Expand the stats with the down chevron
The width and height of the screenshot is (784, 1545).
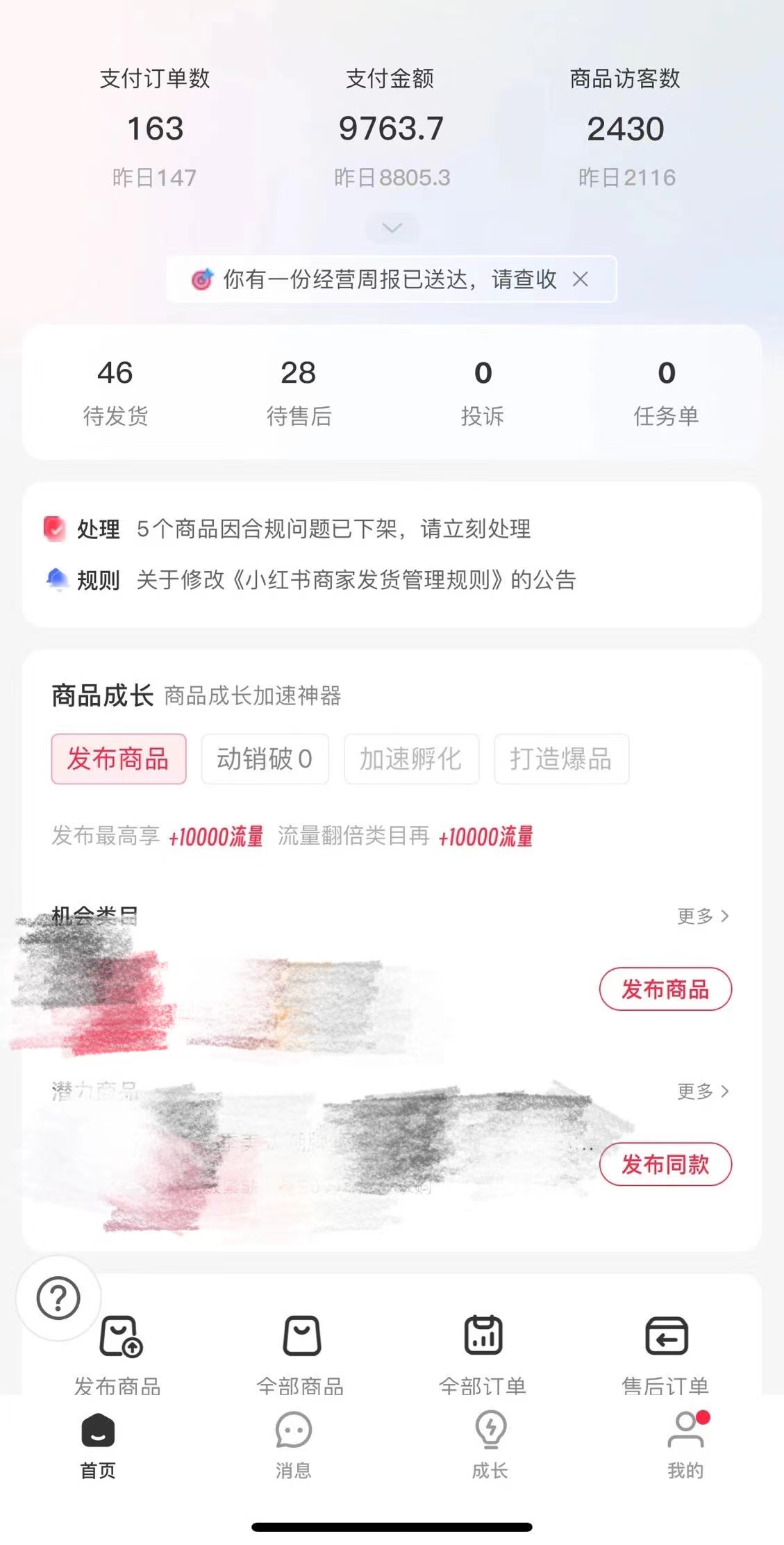[x=392, y=228]
